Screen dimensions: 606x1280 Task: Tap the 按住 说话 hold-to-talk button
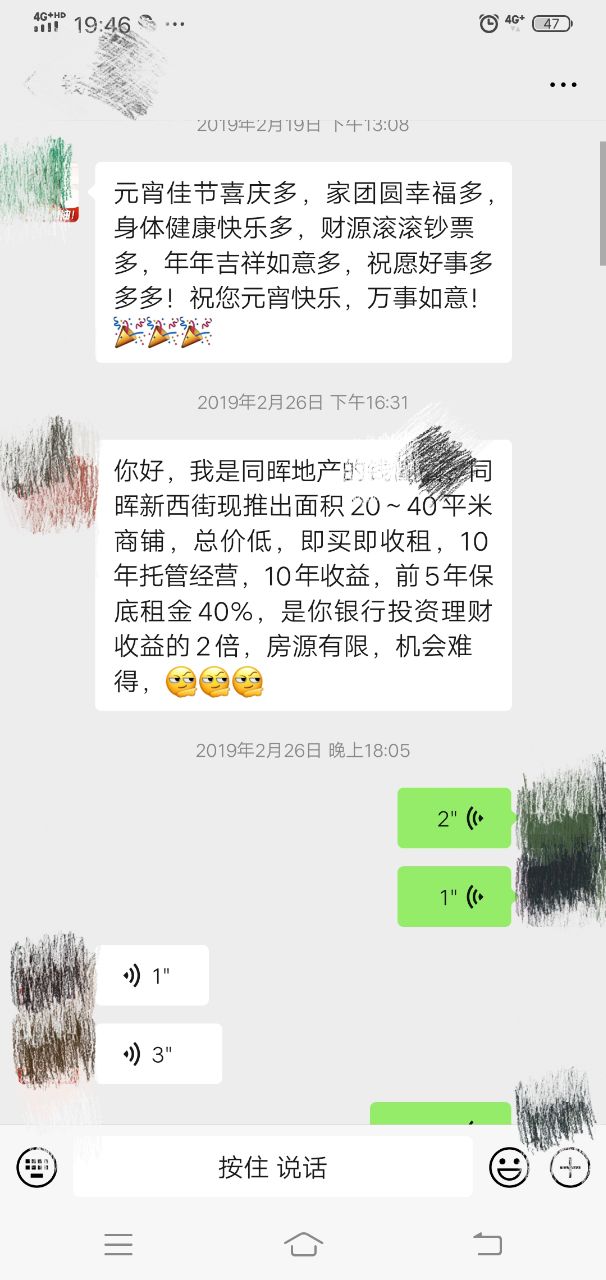click(272, 1167)
